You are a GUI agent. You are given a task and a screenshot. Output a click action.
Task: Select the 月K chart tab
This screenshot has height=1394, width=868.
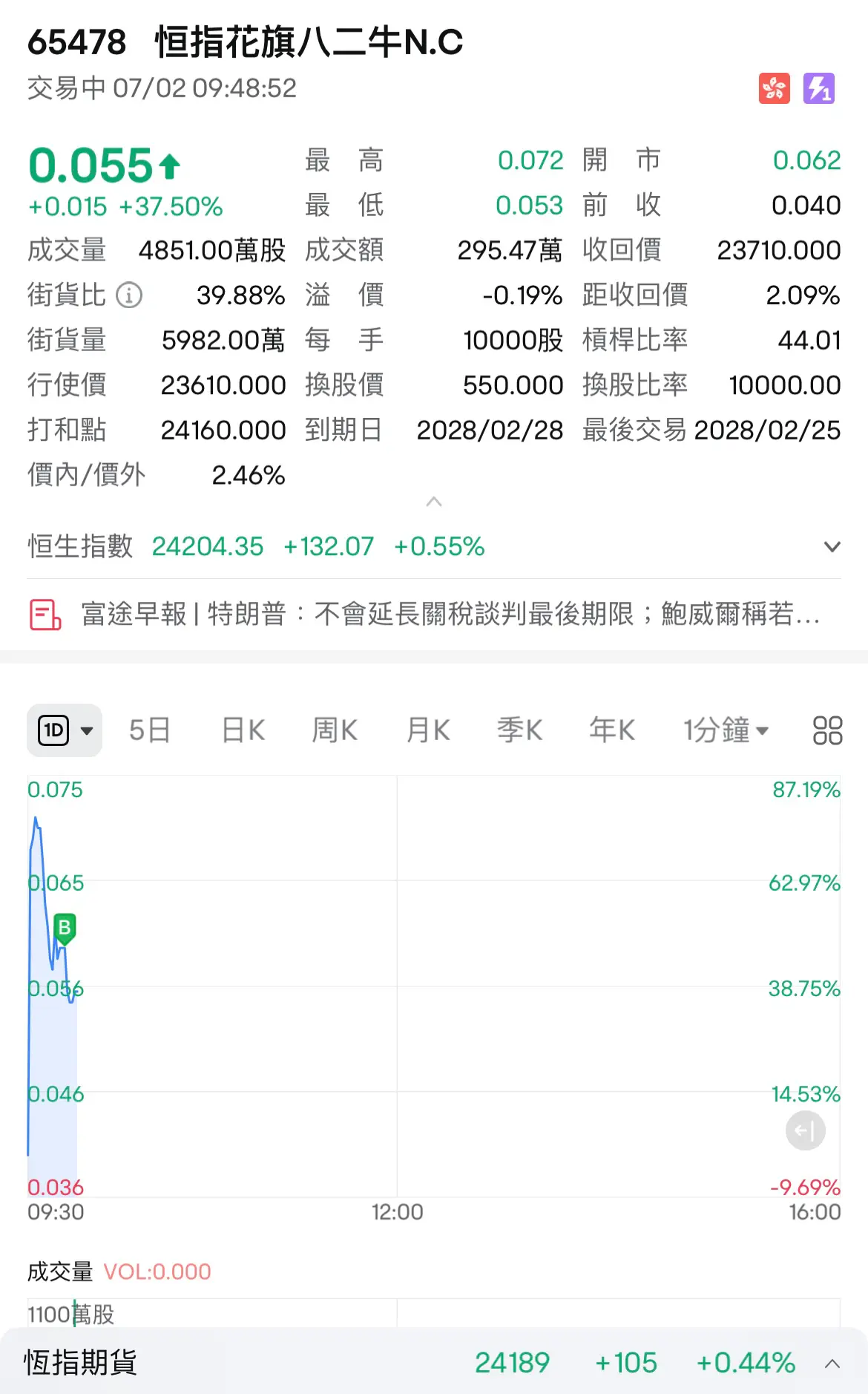(x=428, y=730)
